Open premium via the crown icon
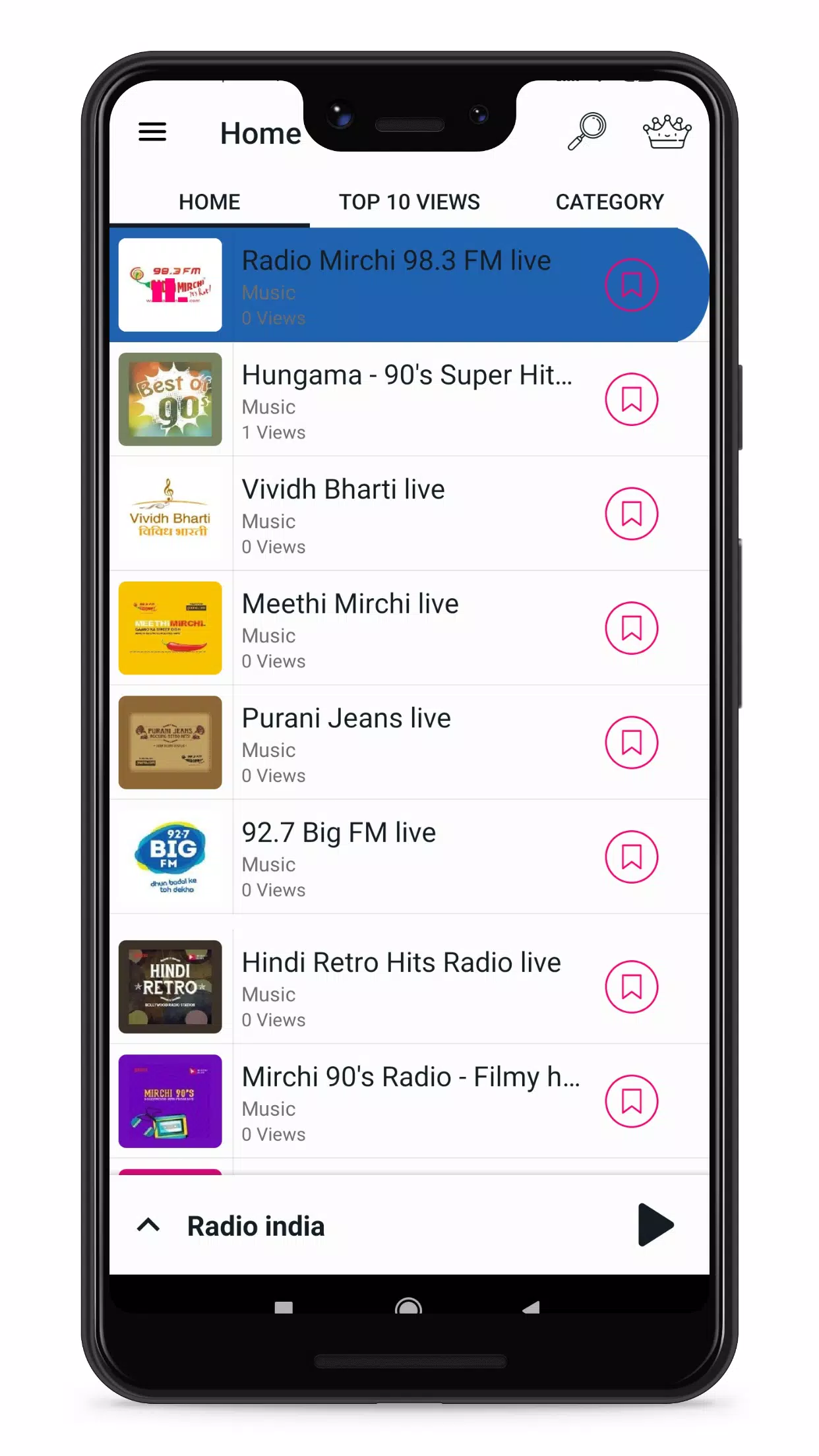 click(x=667, y=132)
